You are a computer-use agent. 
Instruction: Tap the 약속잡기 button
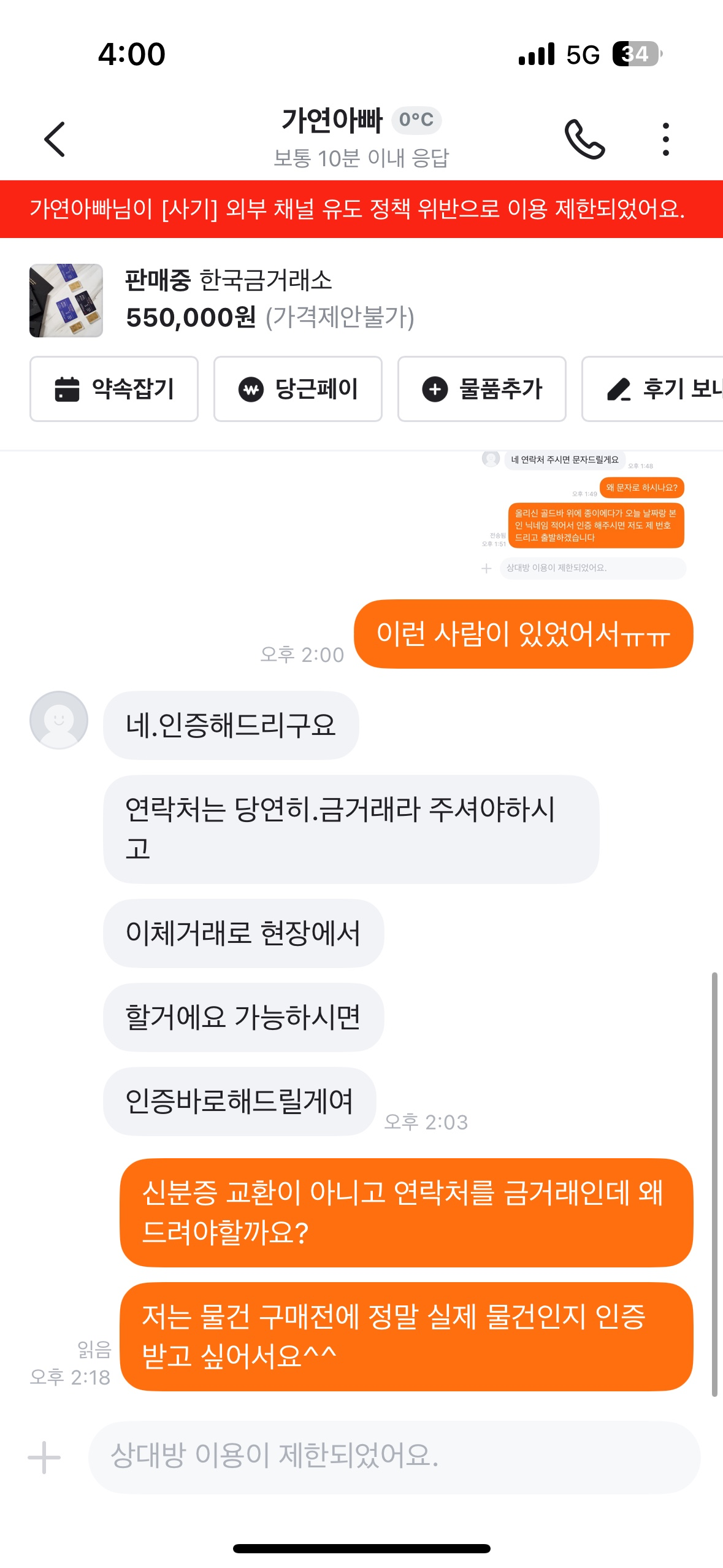tap(114, 389)
